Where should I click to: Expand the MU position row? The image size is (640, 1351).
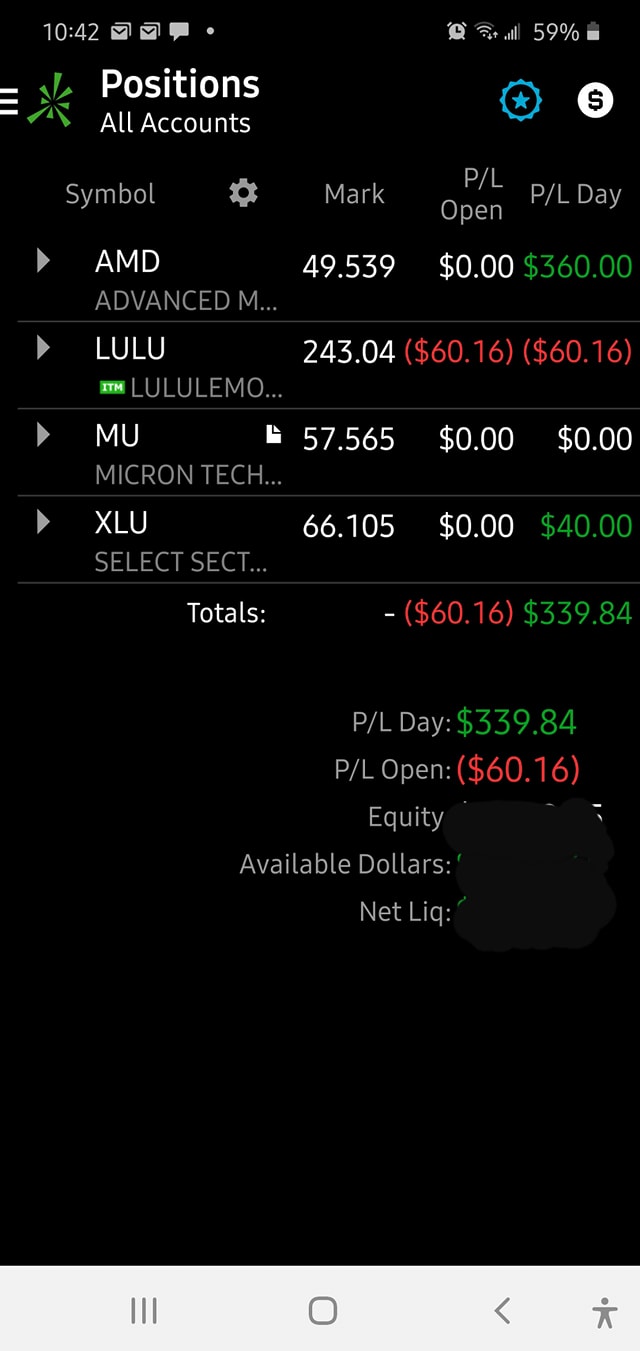[x=43, y=436]
